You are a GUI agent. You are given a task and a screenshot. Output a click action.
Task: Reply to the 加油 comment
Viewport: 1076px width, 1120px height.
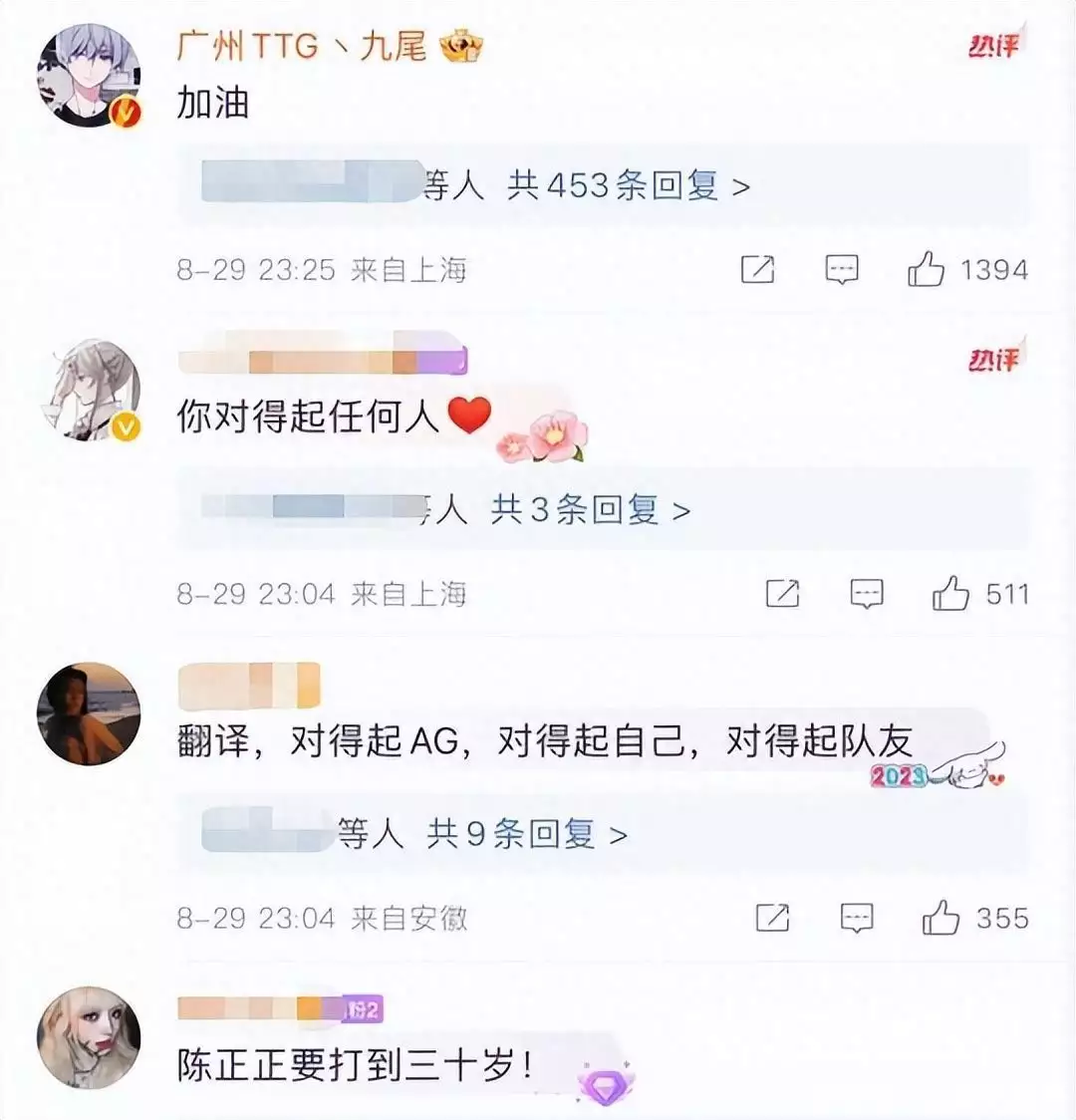(x=842, y=269)
